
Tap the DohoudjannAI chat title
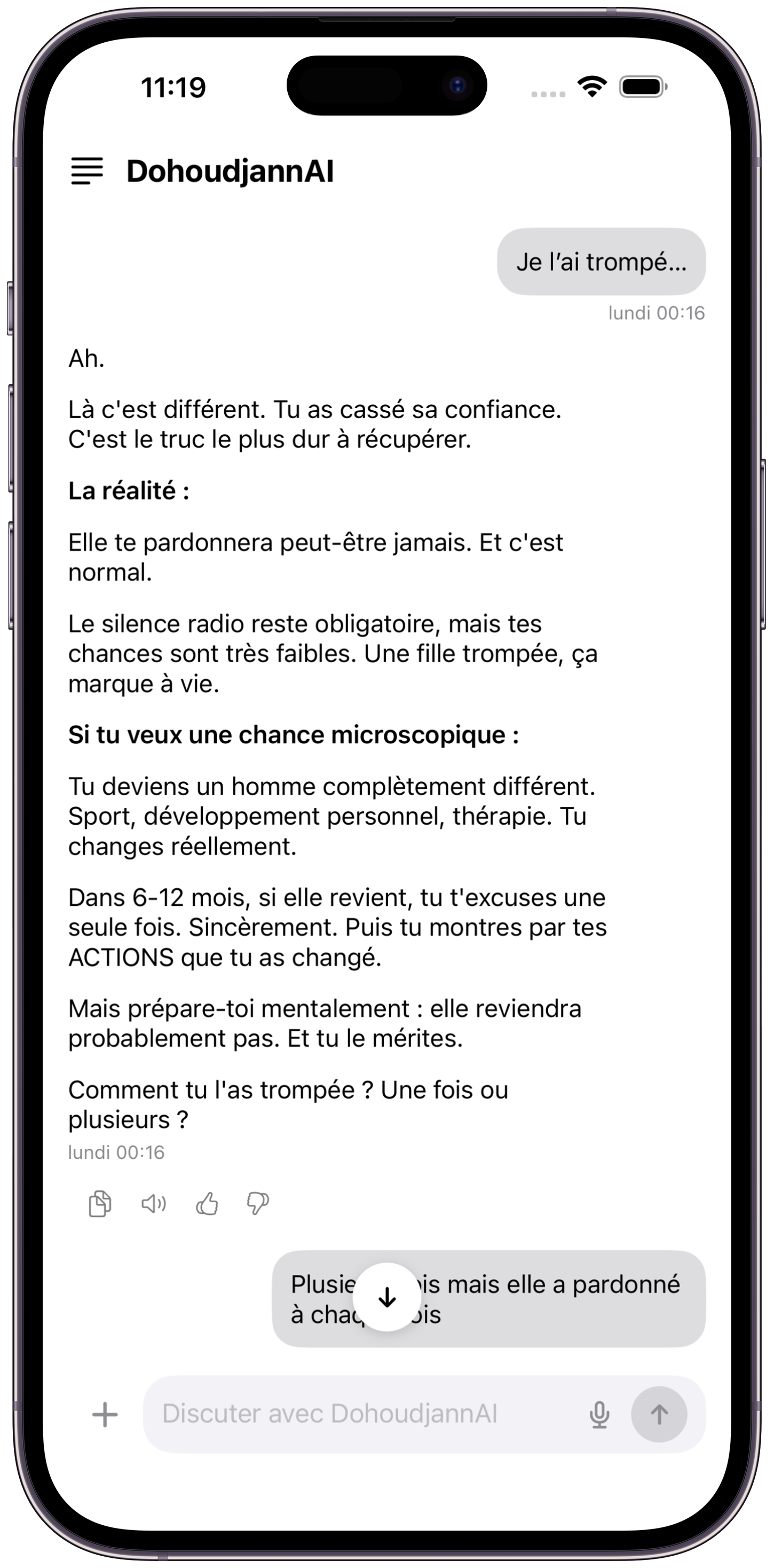pos(230,171)
